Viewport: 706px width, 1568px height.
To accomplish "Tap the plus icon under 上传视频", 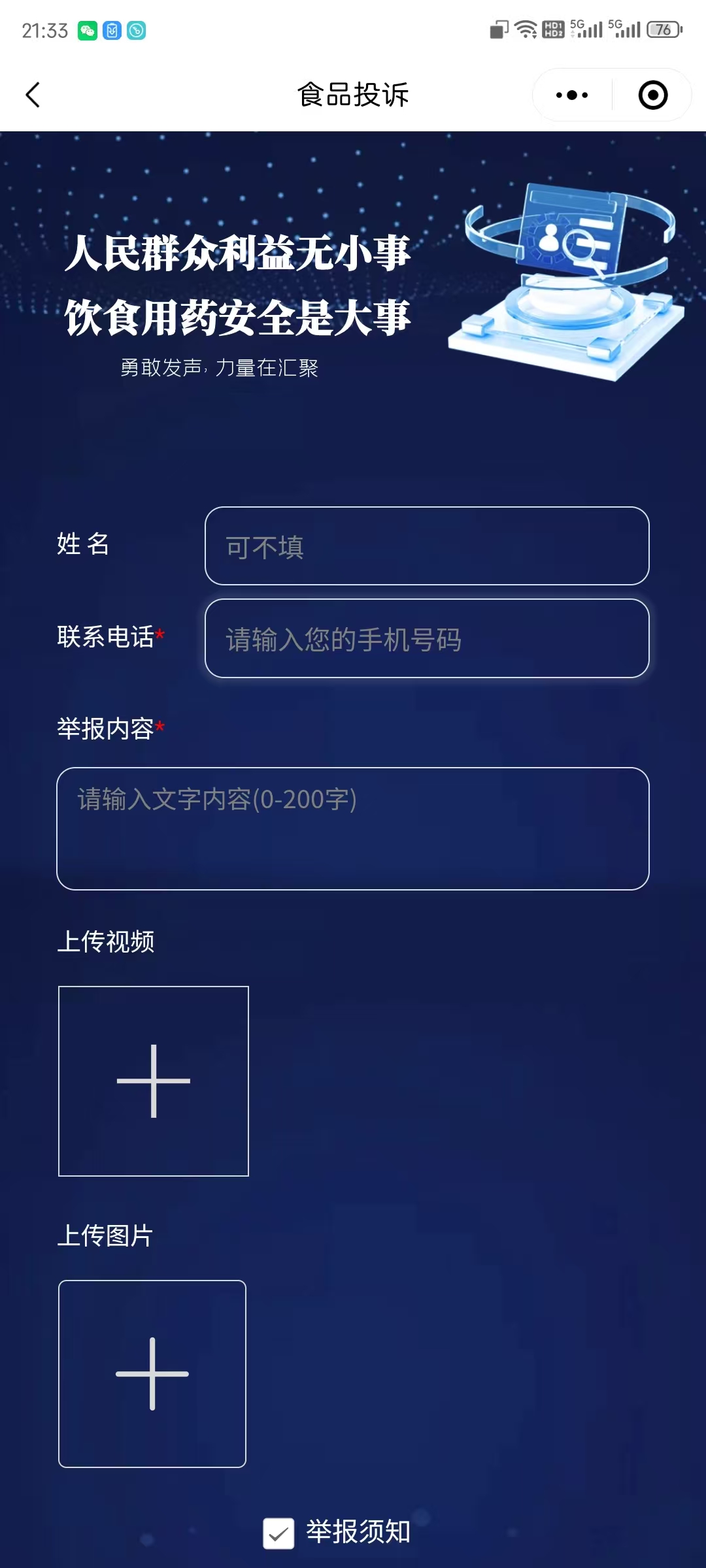I will (x=154, y=1081).
